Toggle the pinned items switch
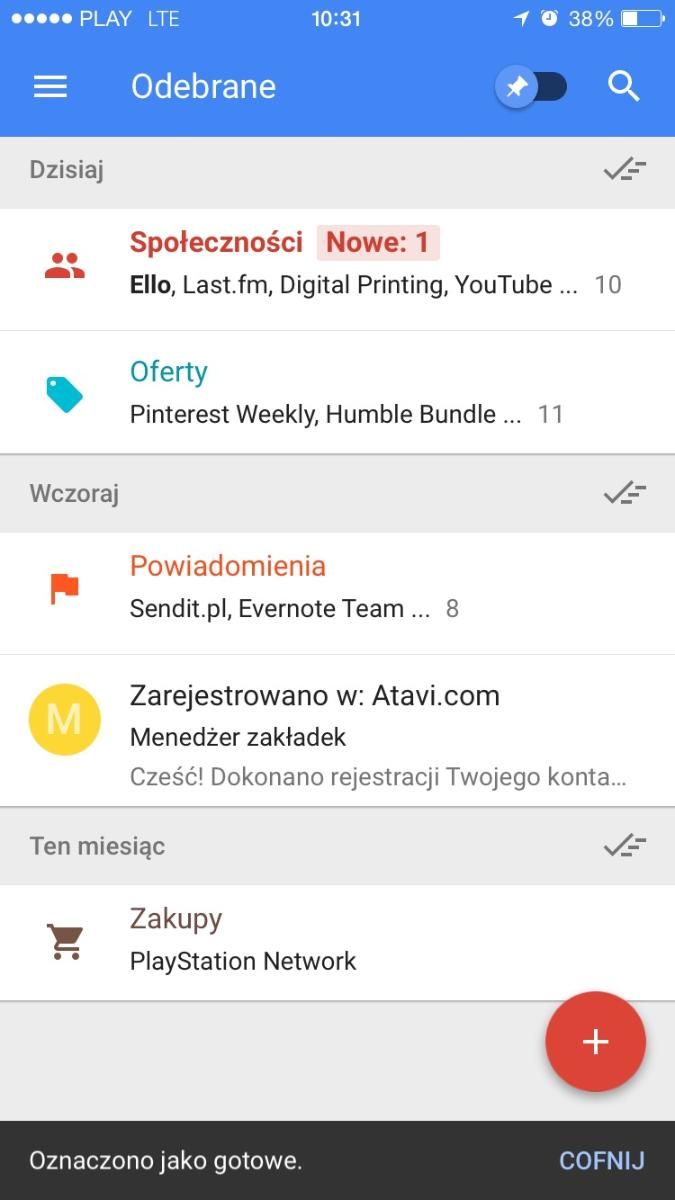This screenshot has height=1200, width=675. 531,87
